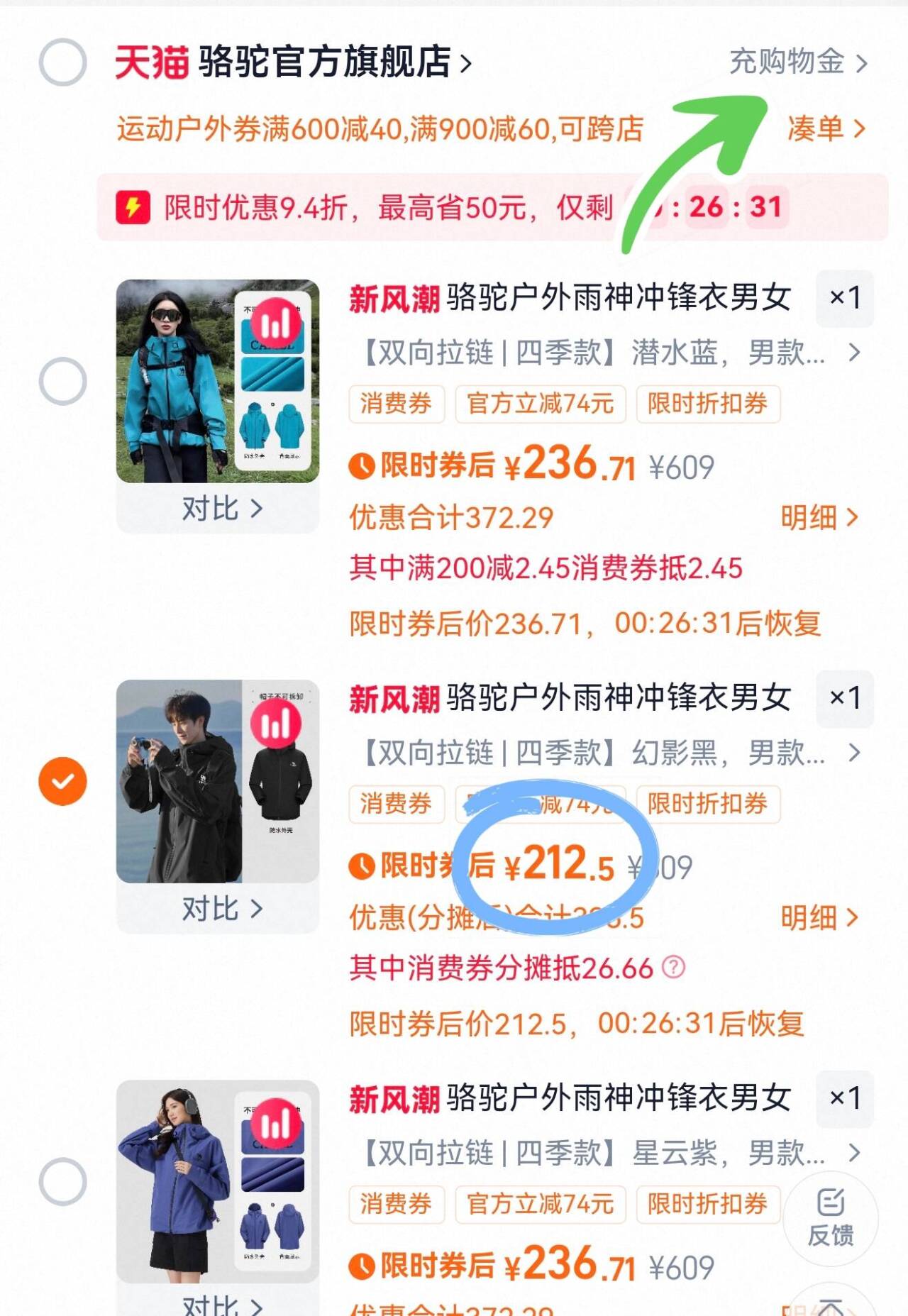
Task: Select all items from 骆驼官方旗舰店
Action: click(62, 62)
